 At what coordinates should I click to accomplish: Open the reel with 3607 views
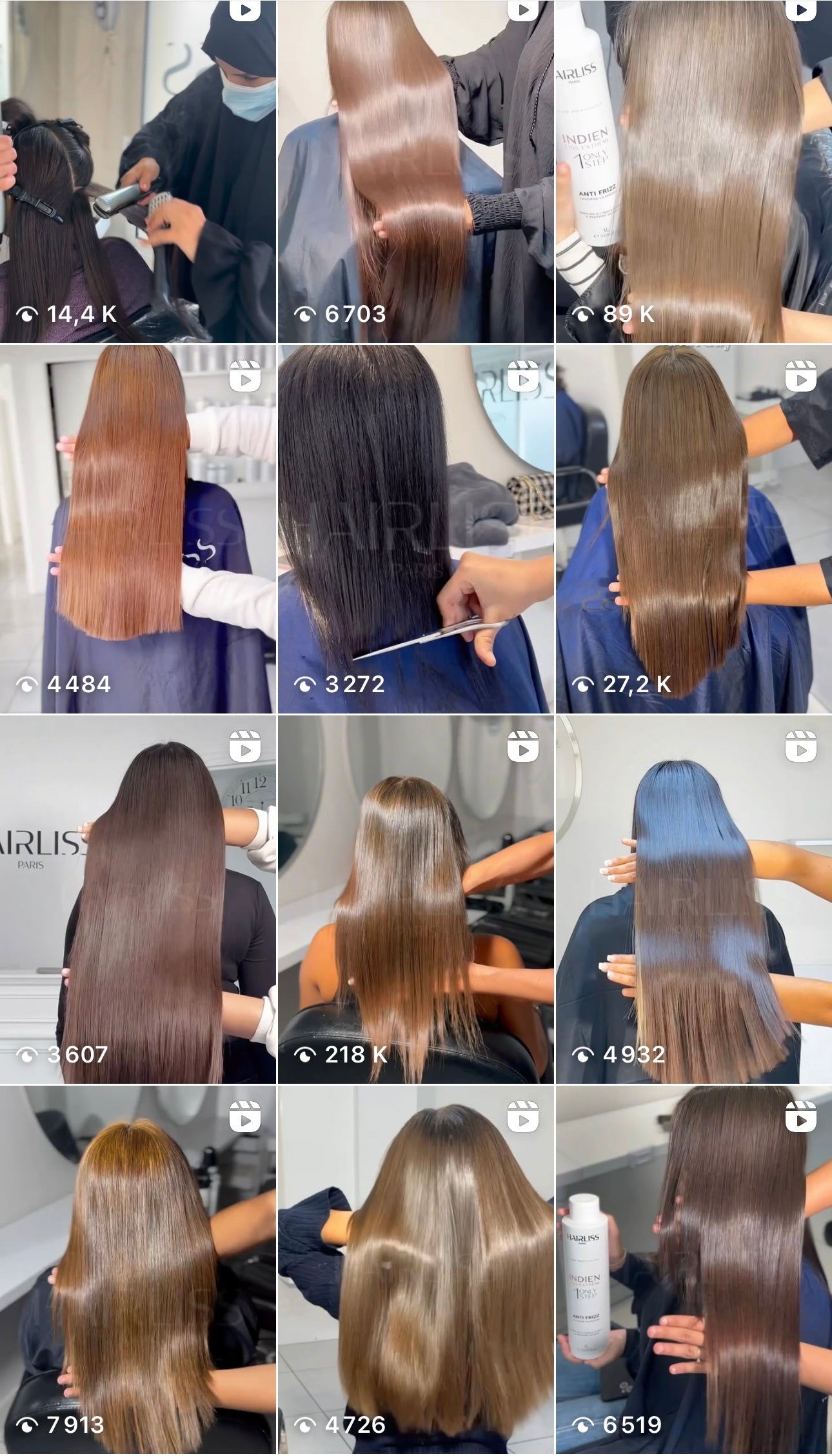137,899
